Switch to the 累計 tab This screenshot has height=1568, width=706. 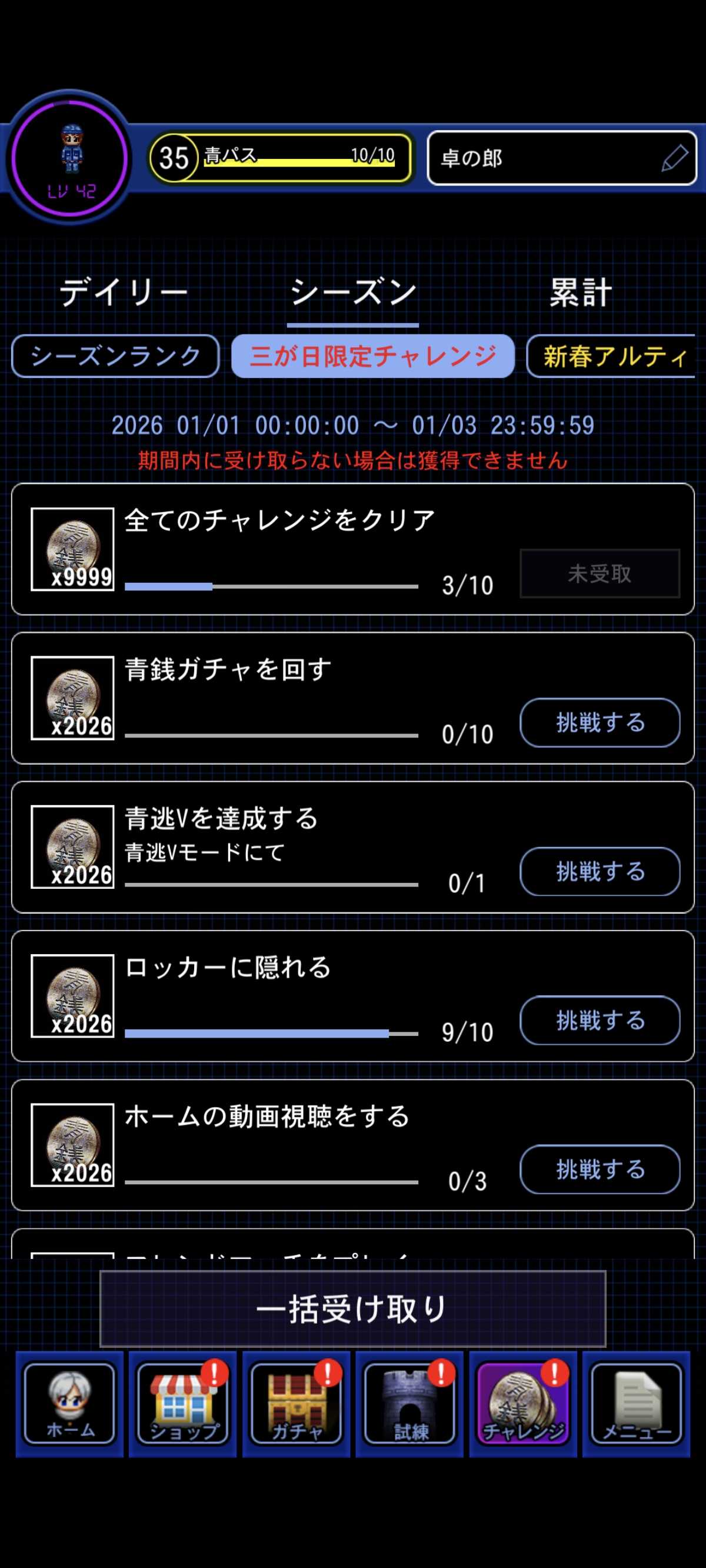(x=581, y=293)
